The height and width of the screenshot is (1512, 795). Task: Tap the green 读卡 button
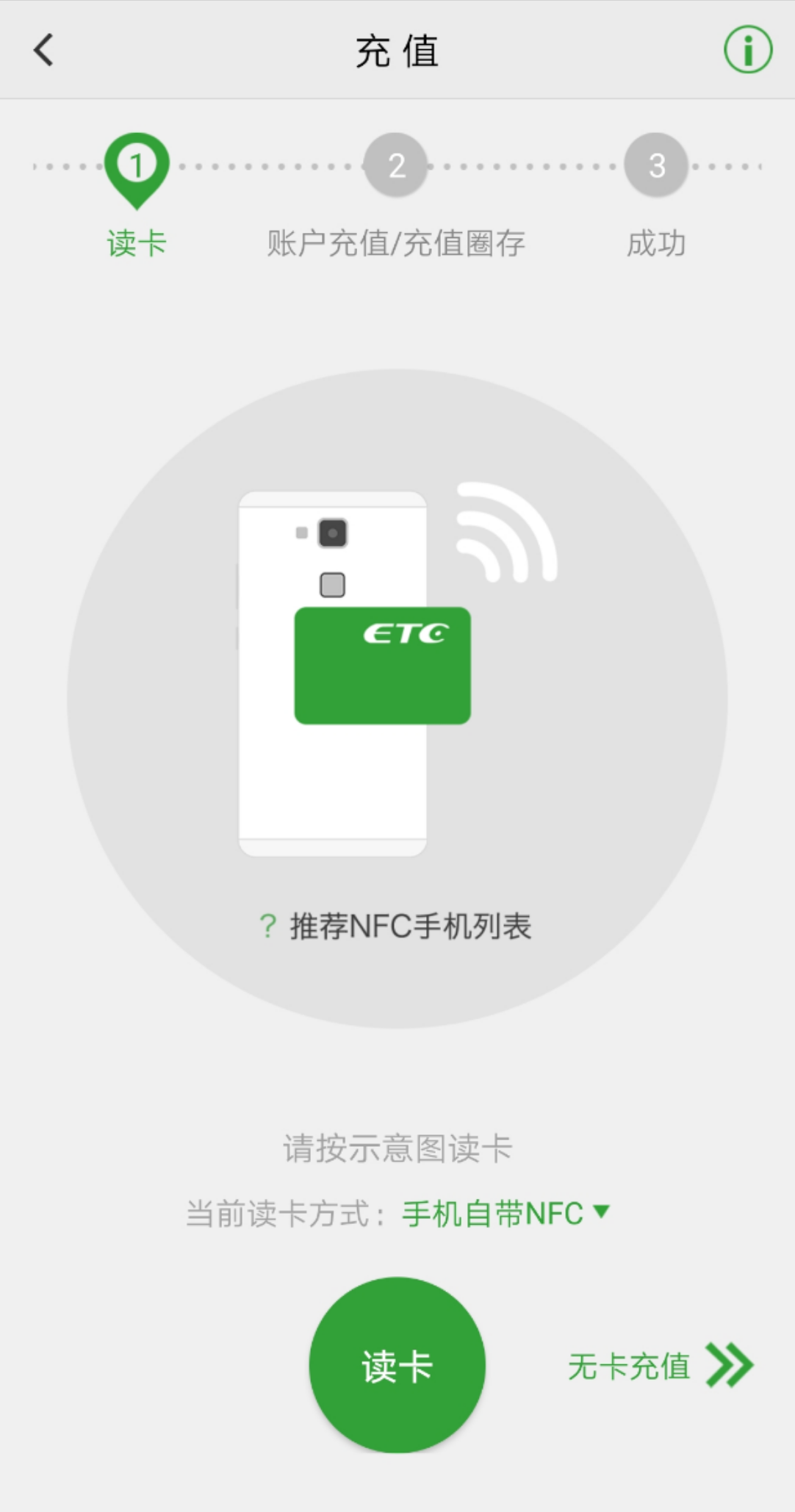tap(397, 1365)
